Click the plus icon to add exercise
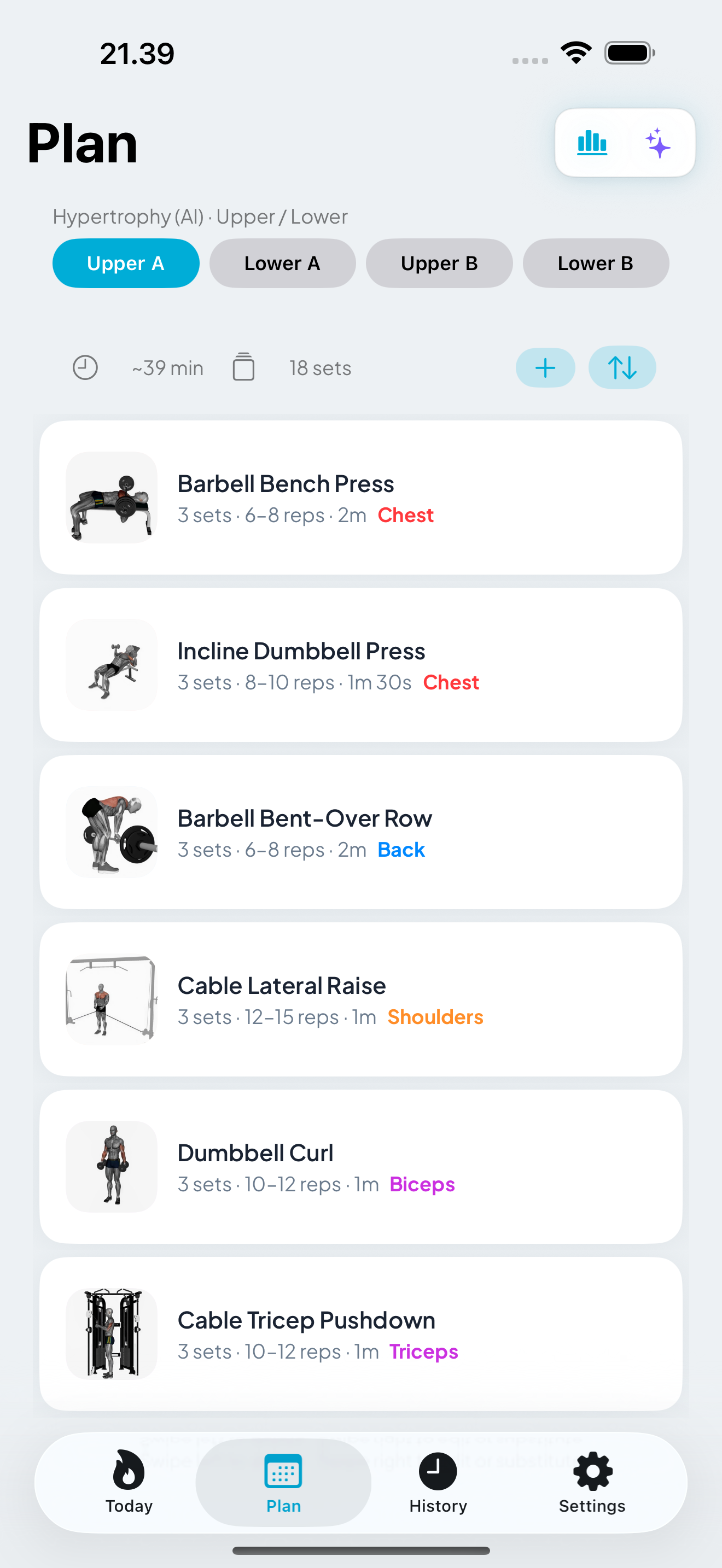This screenshot has height=1568, width=722. (545, 367)
